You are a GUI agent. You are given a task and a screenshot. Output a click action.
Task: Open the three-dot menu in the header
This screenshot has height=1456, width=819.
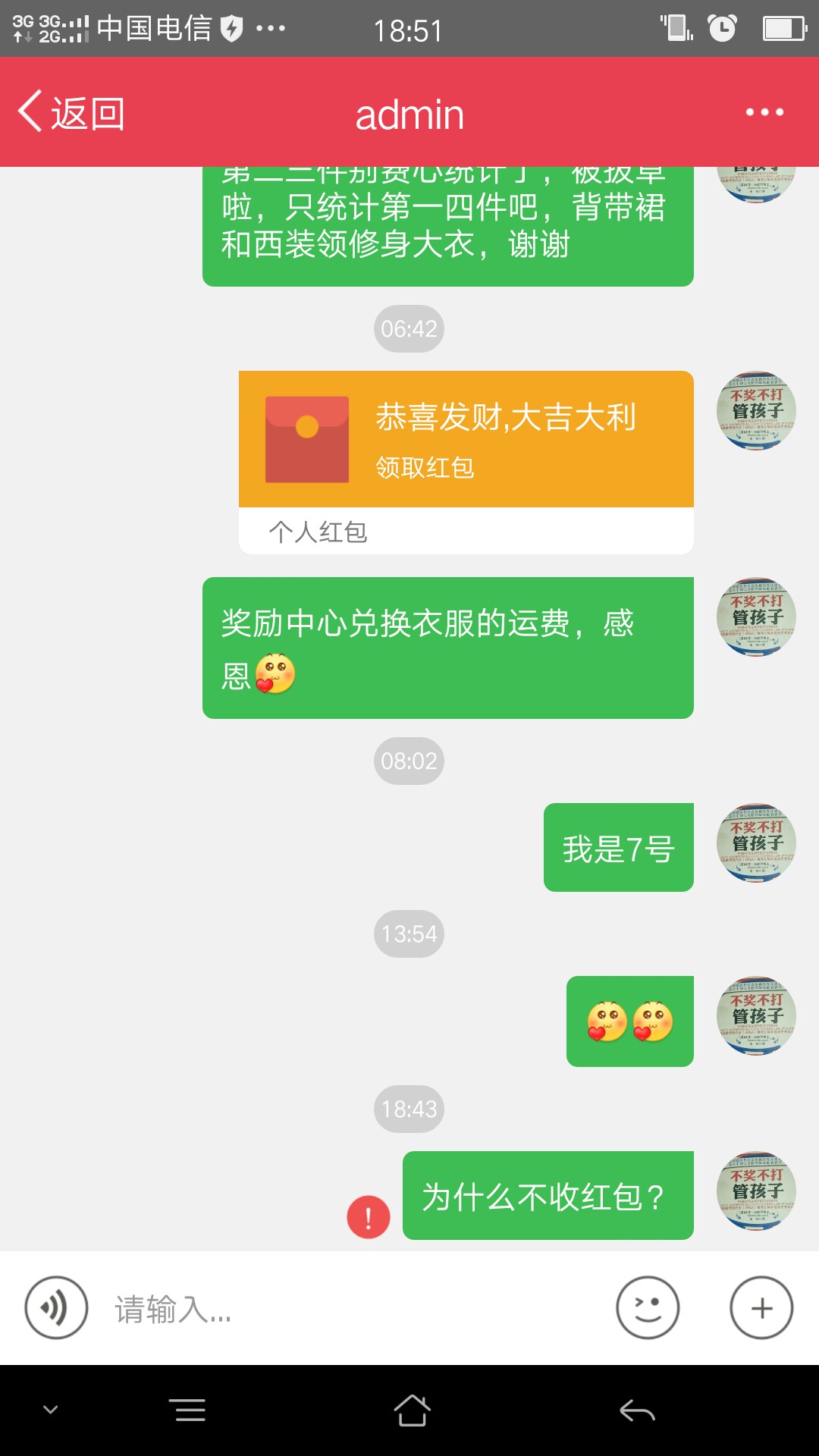tap(764, 112)
